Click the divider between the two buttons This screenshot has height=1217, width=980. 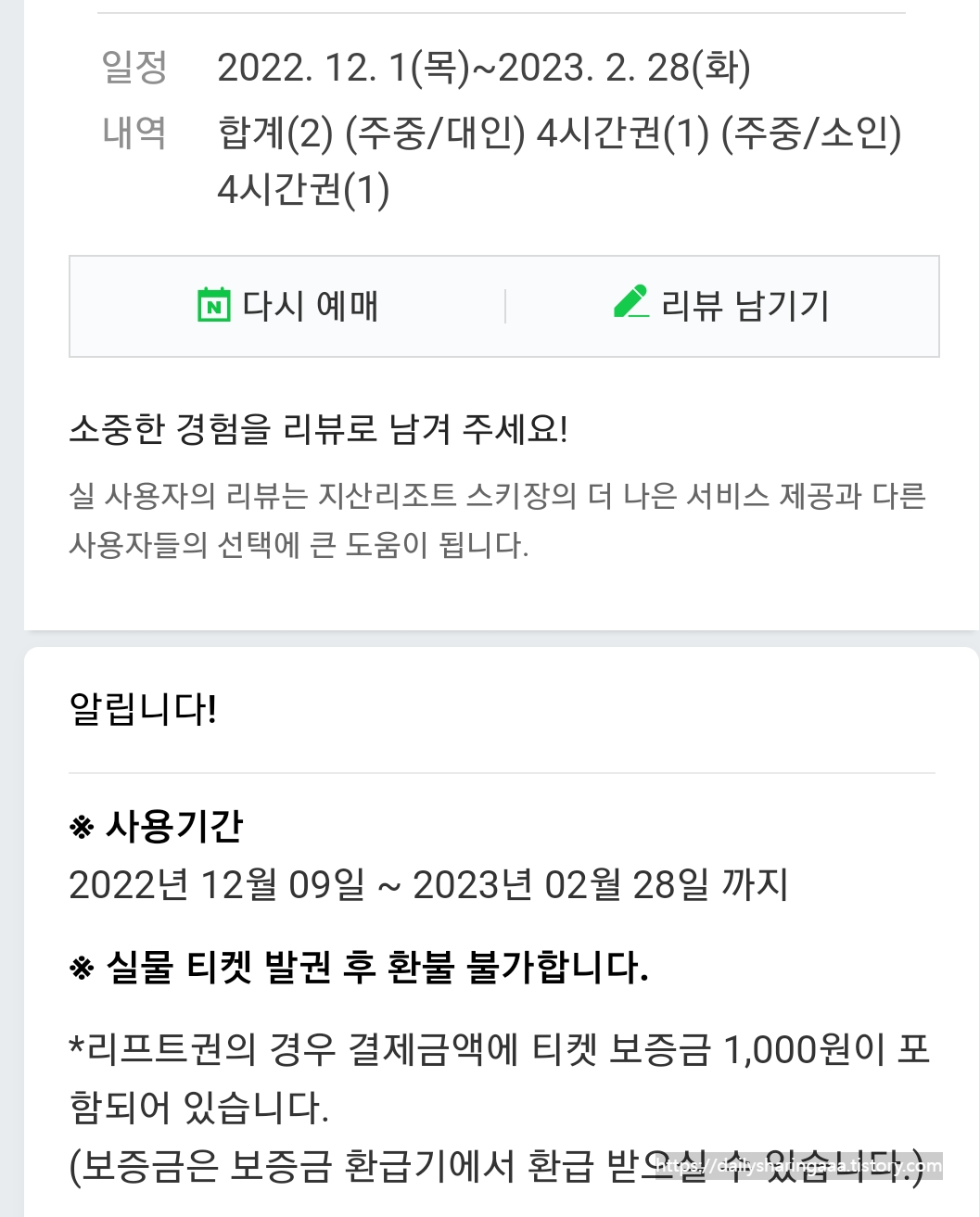(x=504, y=306)
